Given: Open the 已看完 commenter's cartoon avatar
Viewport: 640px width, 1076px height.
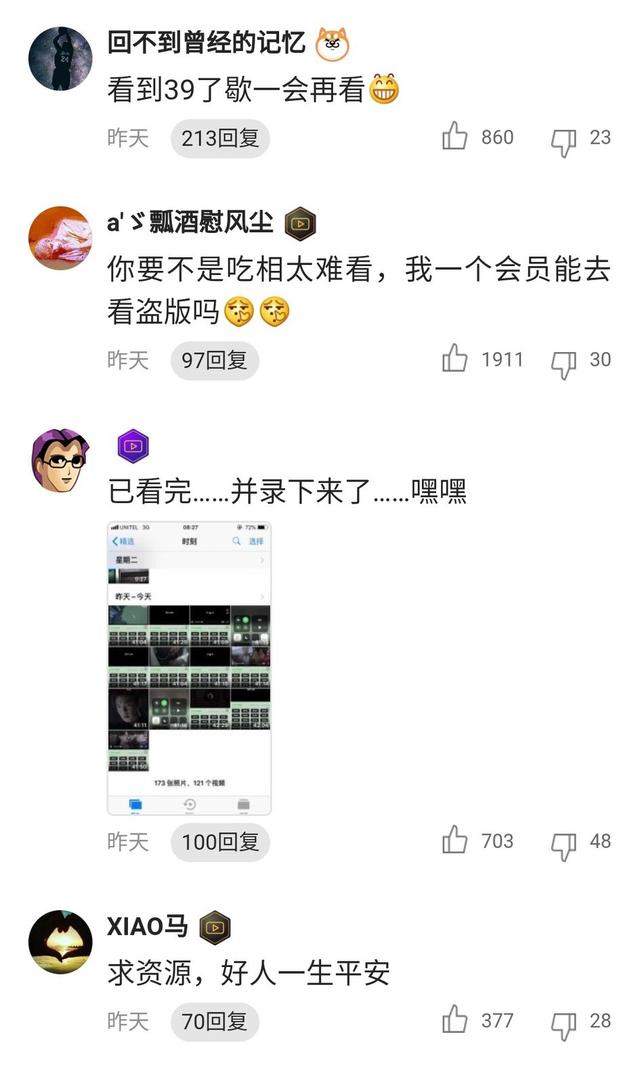Looking at the screenshot, I should tap(60, 460).
